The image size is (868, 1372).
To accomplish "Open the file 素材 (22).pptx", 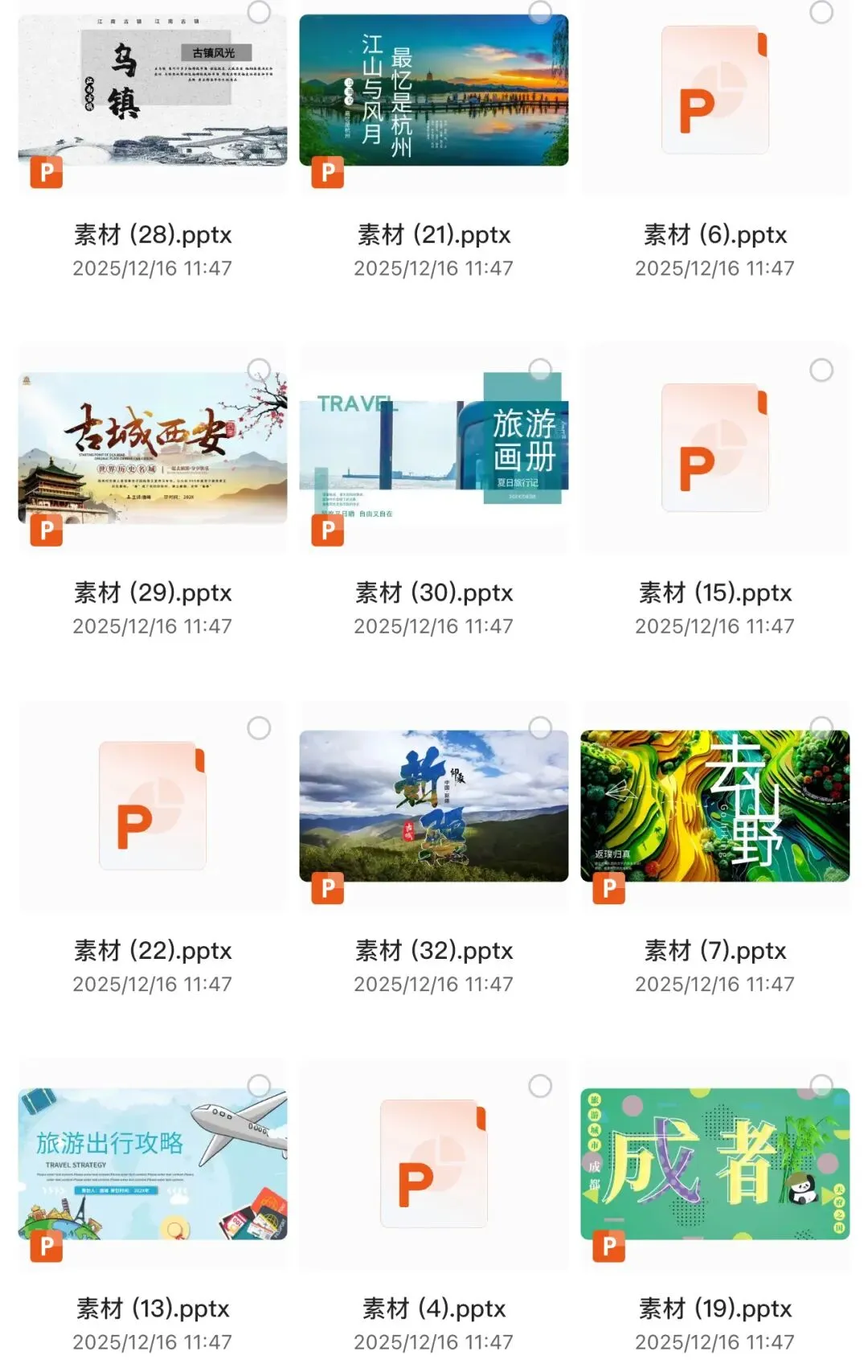I will 153,805.
